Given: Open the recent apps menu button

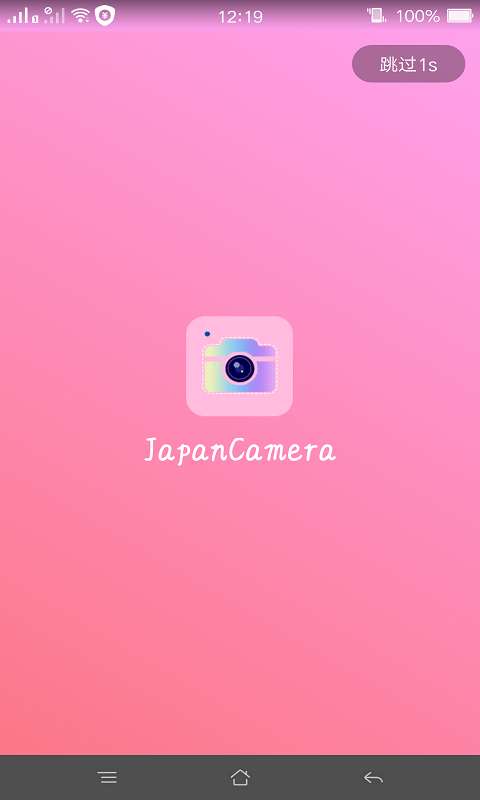Looking at the screenshot, I should pyautogui.click(x=108, y=778).
